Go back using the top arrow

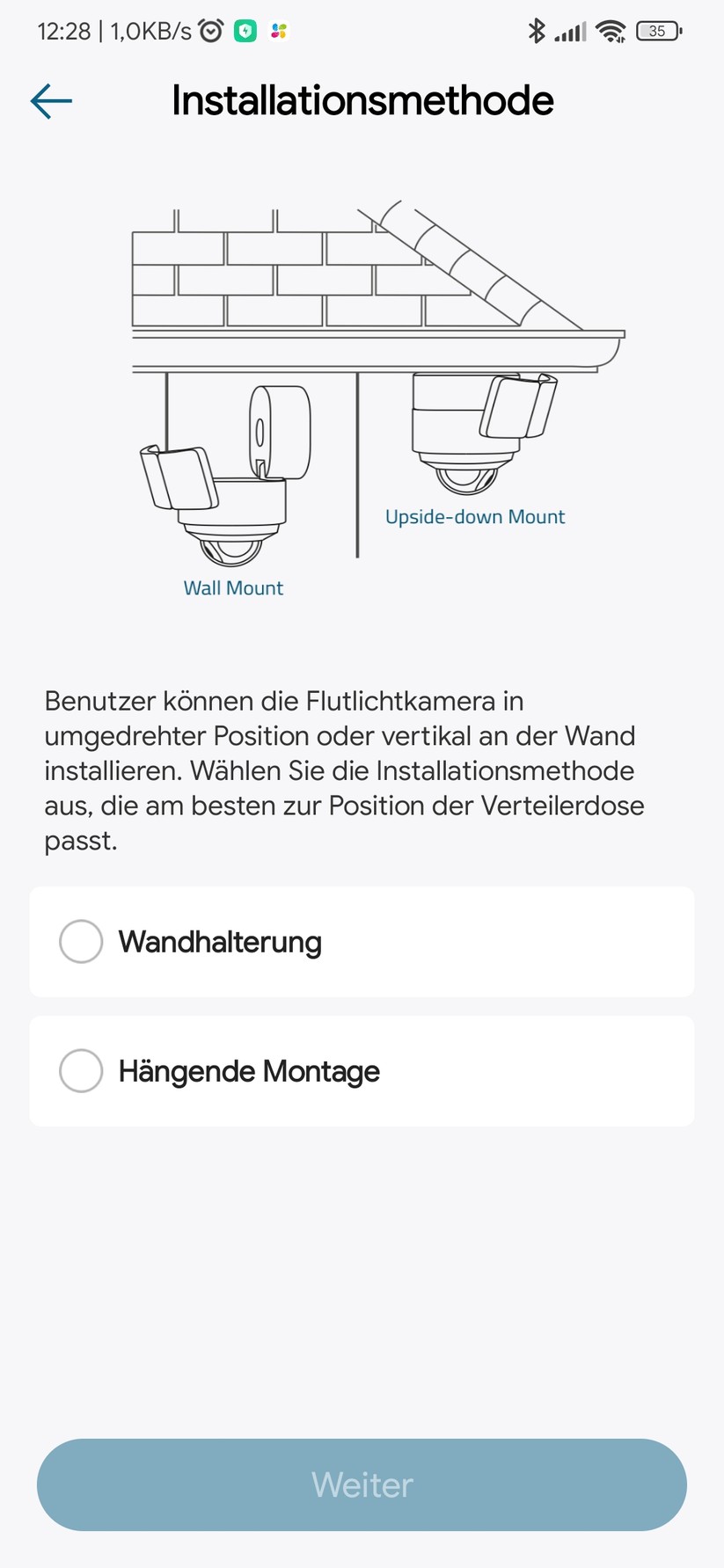click(51, 101)
